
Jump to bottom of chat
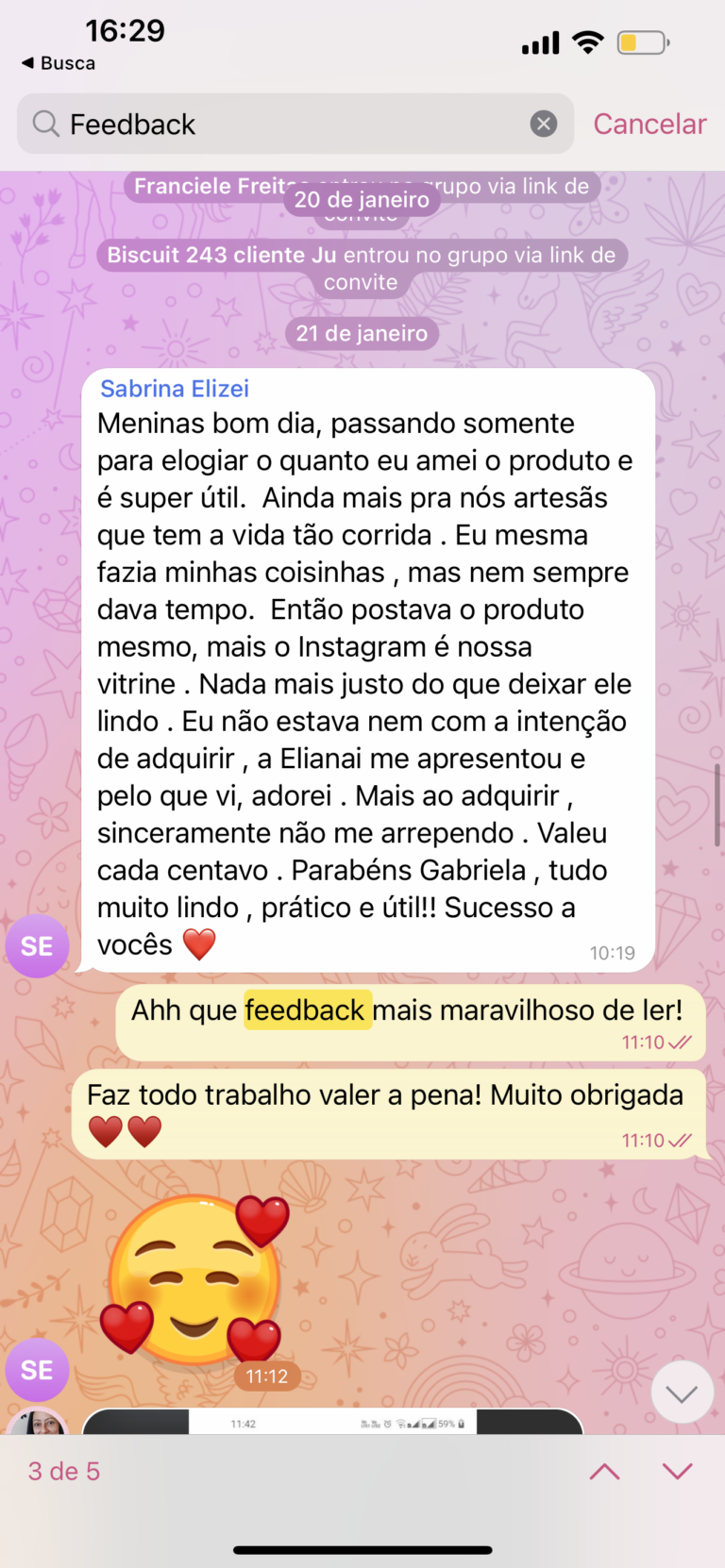[682, 1393]
